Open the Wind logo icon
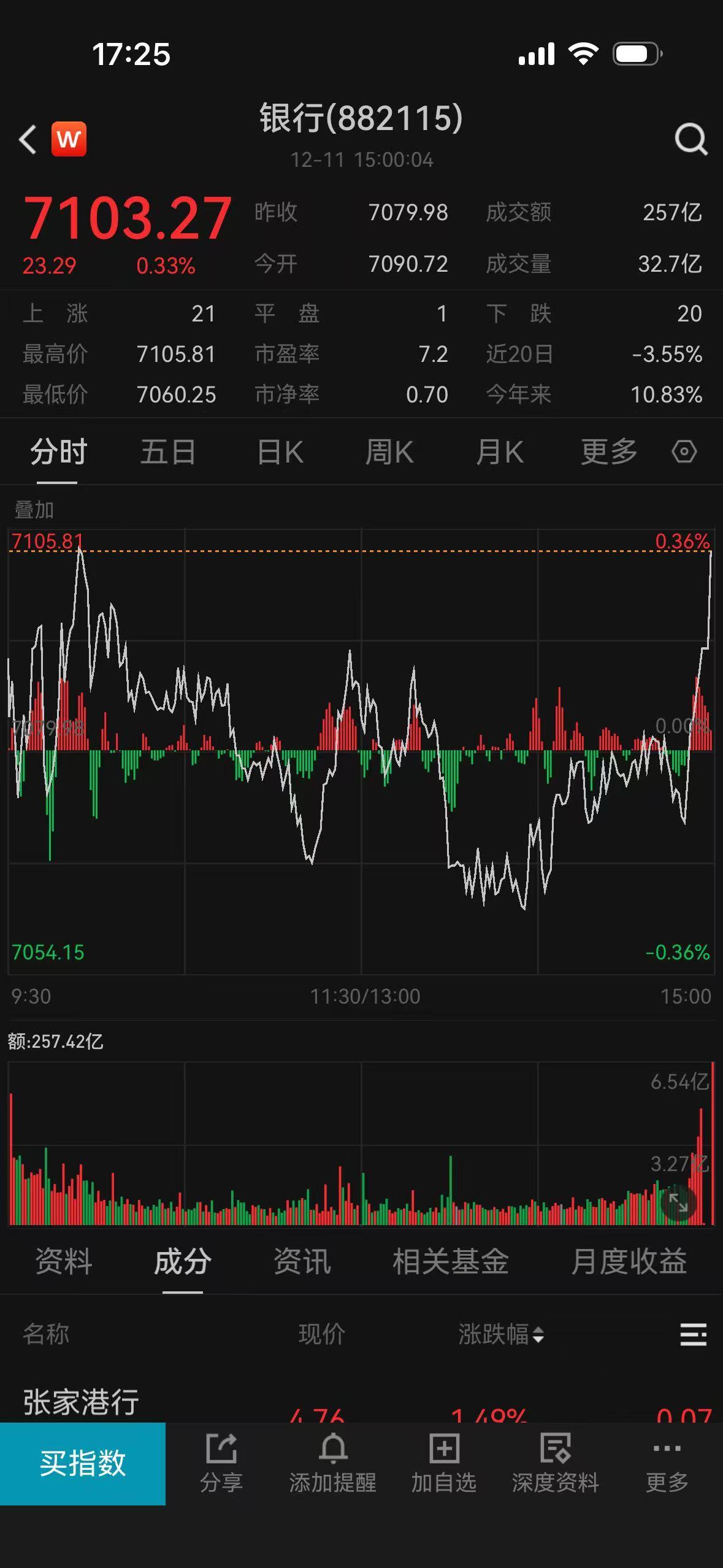This screenshot has height=1568, width=723. point(69,139)
